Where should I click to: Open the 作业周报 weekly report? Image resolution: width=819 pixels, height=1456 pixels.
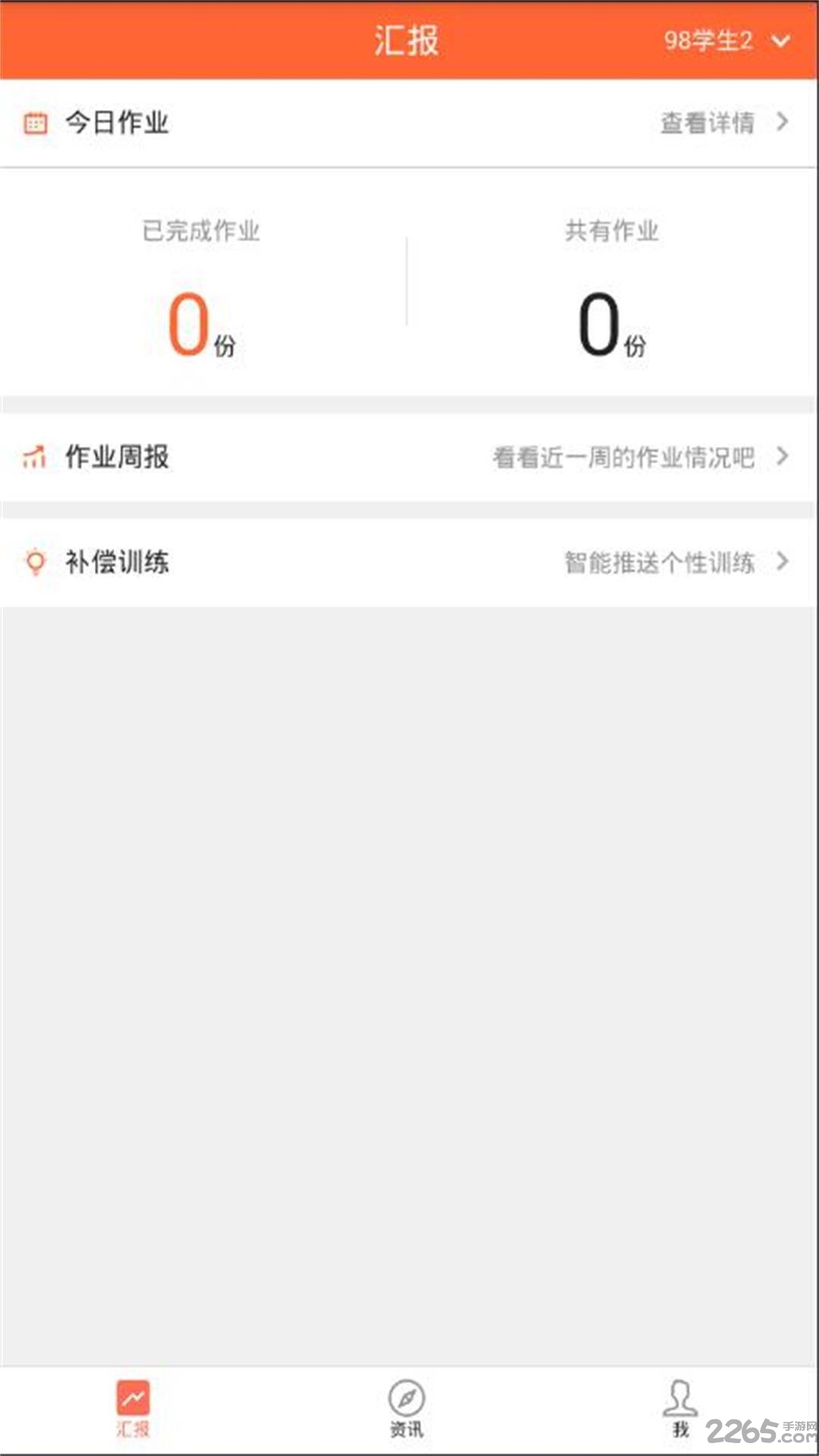(x=408, y=457)
